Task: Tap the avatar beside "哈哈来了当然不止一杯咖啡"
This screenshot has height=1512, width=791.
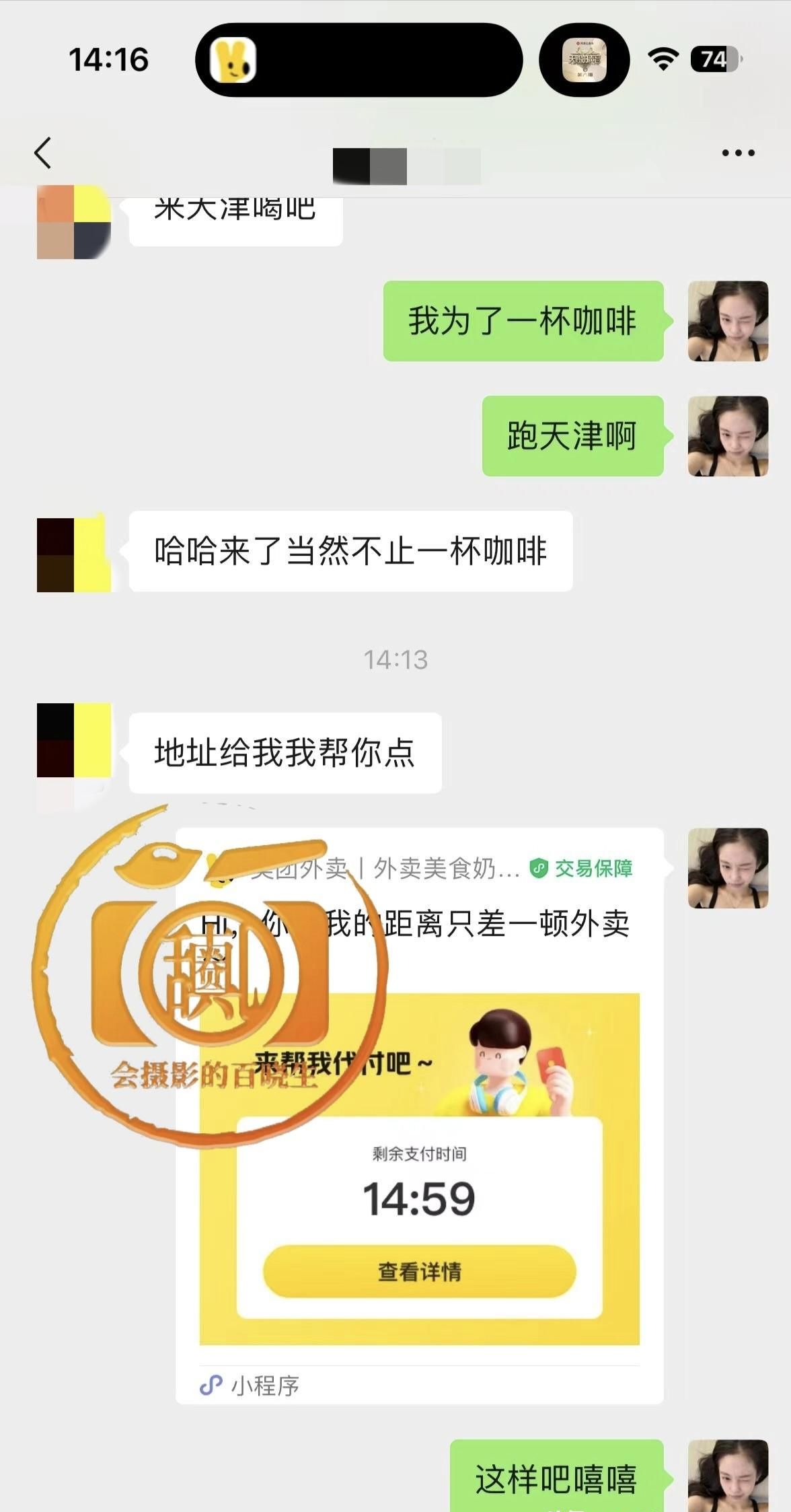Action: click(73, 555)
